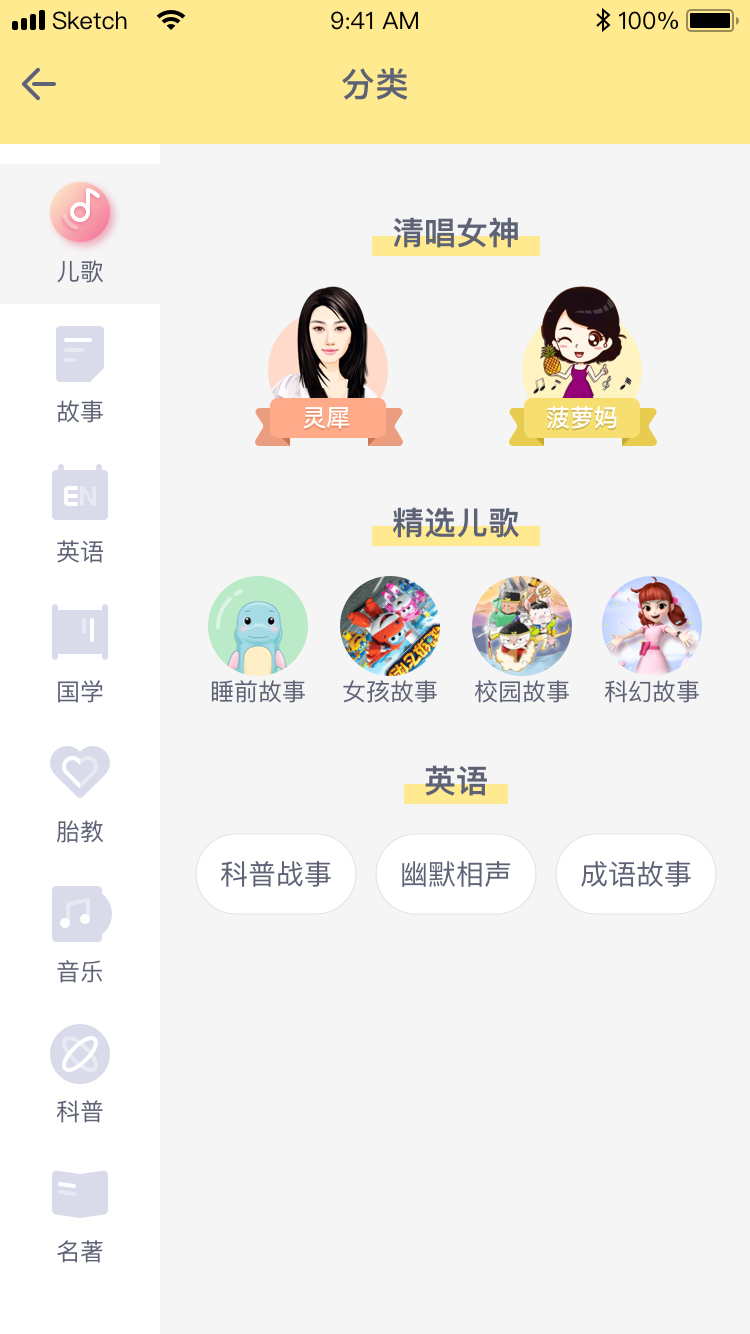
Task: Open the 音乐 category
Action: point(80,933)
